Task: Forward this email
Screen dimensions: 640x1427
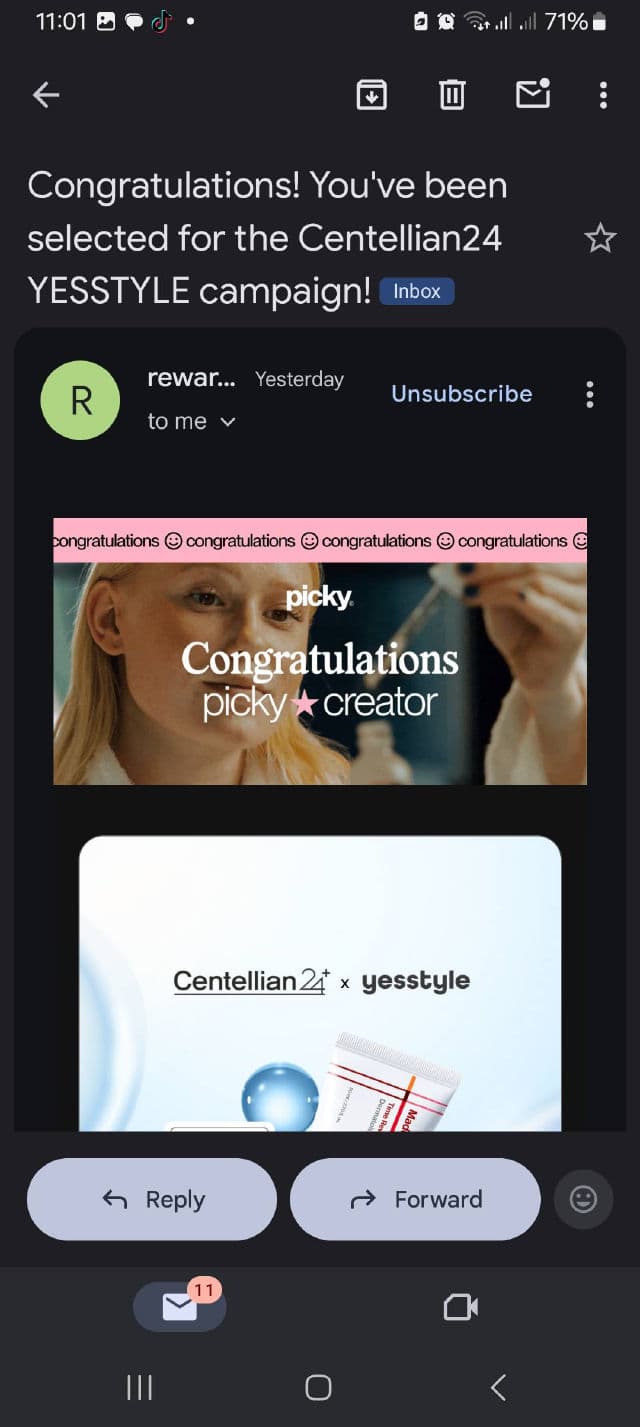Action: (415, 1199)
